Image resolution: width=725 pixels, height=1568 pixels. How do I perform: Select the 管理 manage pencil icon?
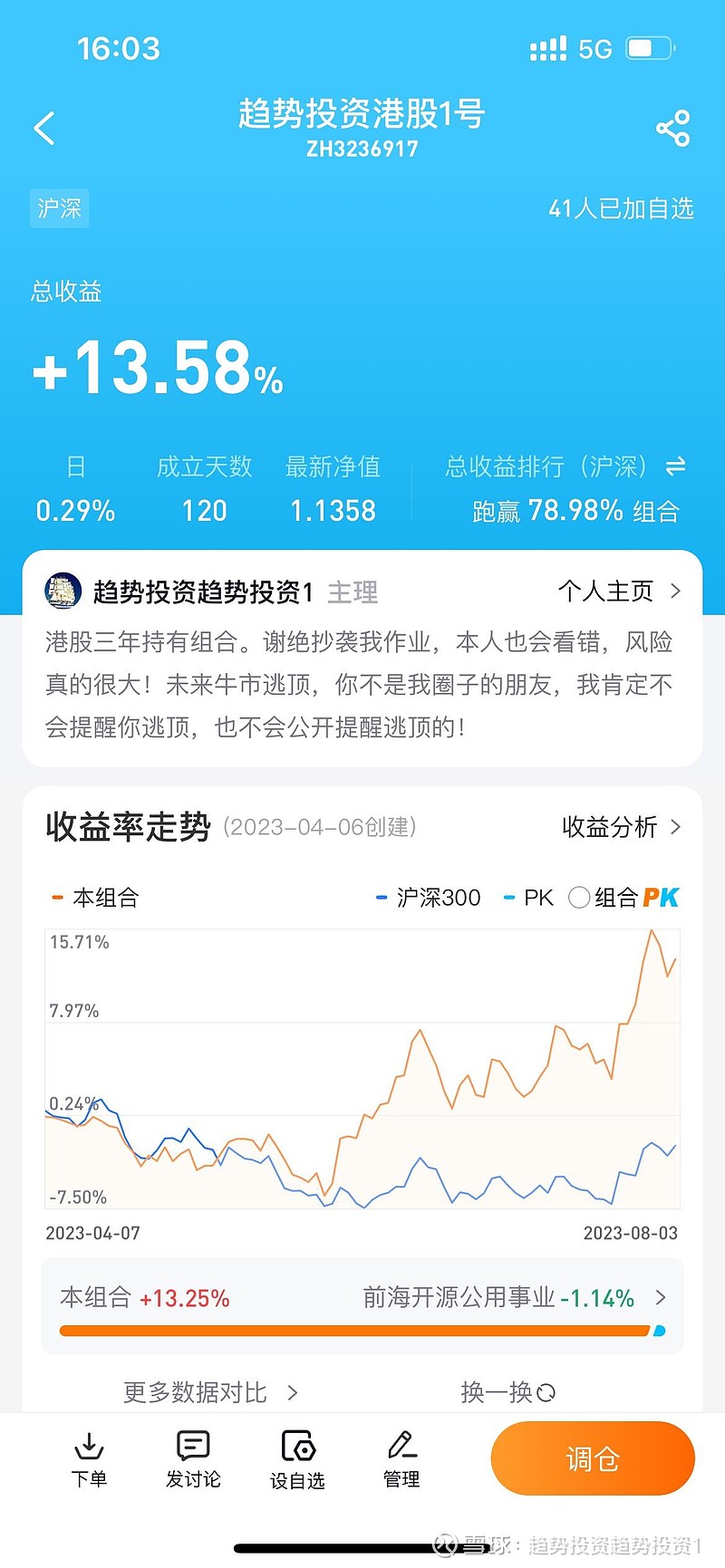point(401,1458)
